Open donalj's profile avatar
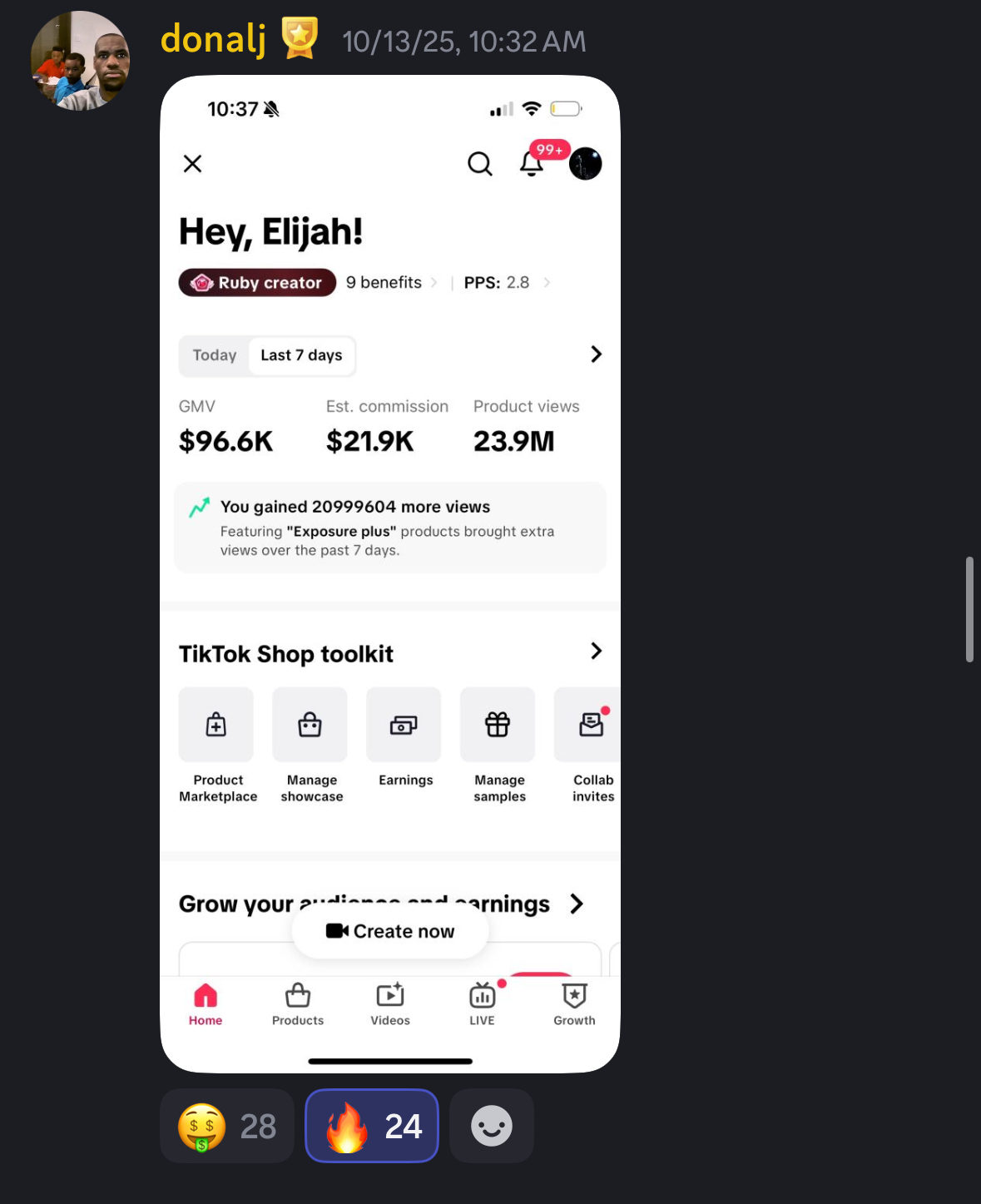Image resolution: width=981 pixels, height=1204 pixels. click(80, 61)
